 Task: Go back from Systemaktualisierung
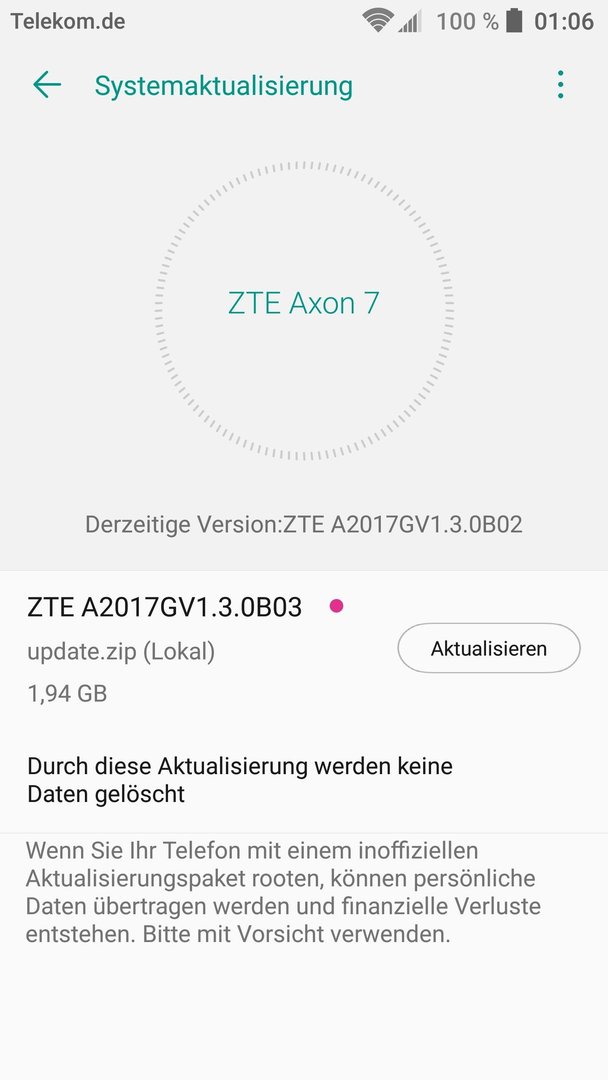click(47, 85)
